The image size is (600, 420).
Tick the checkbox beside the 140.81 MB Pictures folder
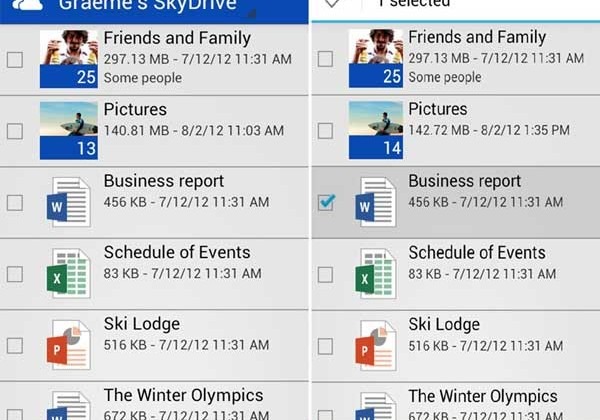click(x=15, y=131)
